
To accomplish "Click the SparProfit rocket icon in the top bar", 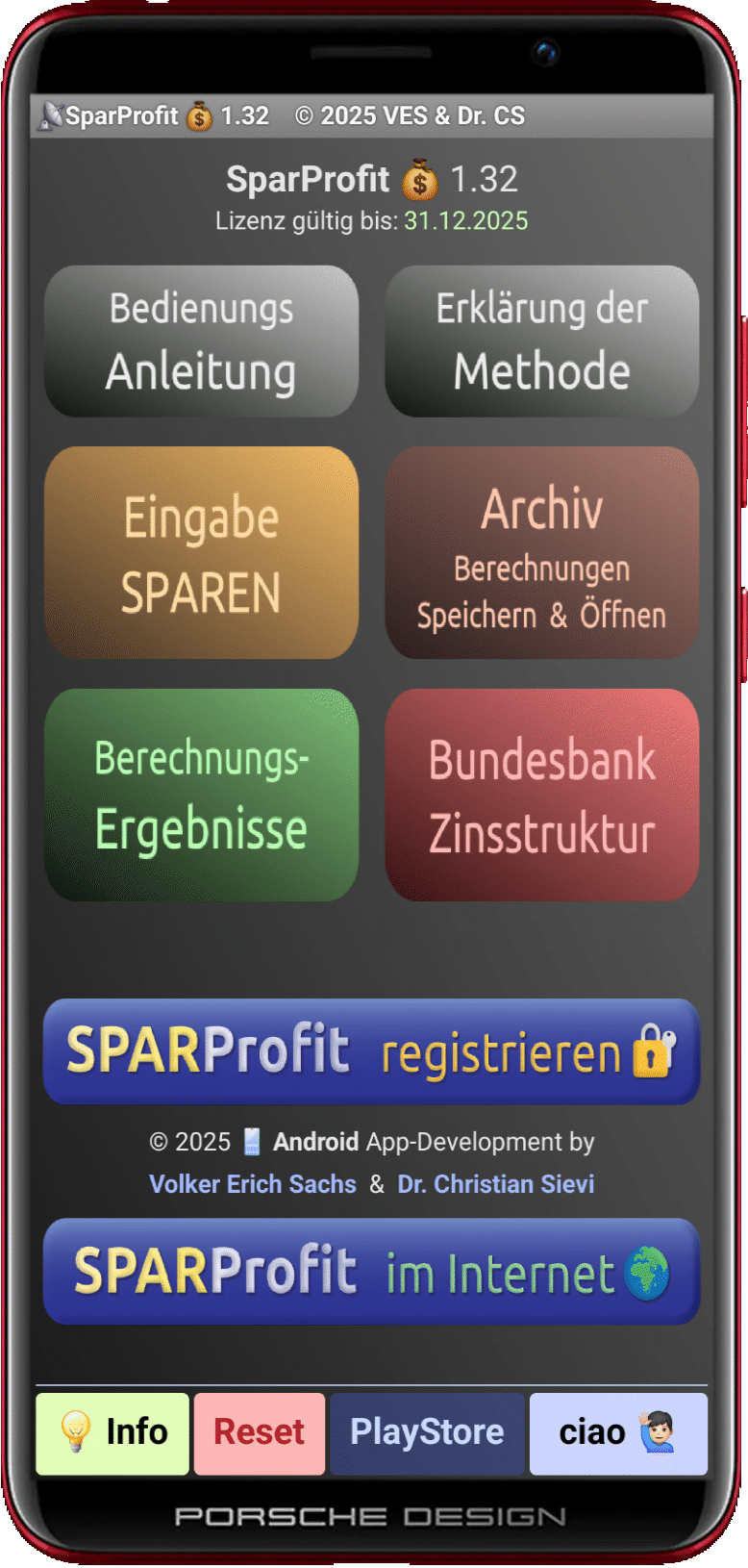I will 50,115.
